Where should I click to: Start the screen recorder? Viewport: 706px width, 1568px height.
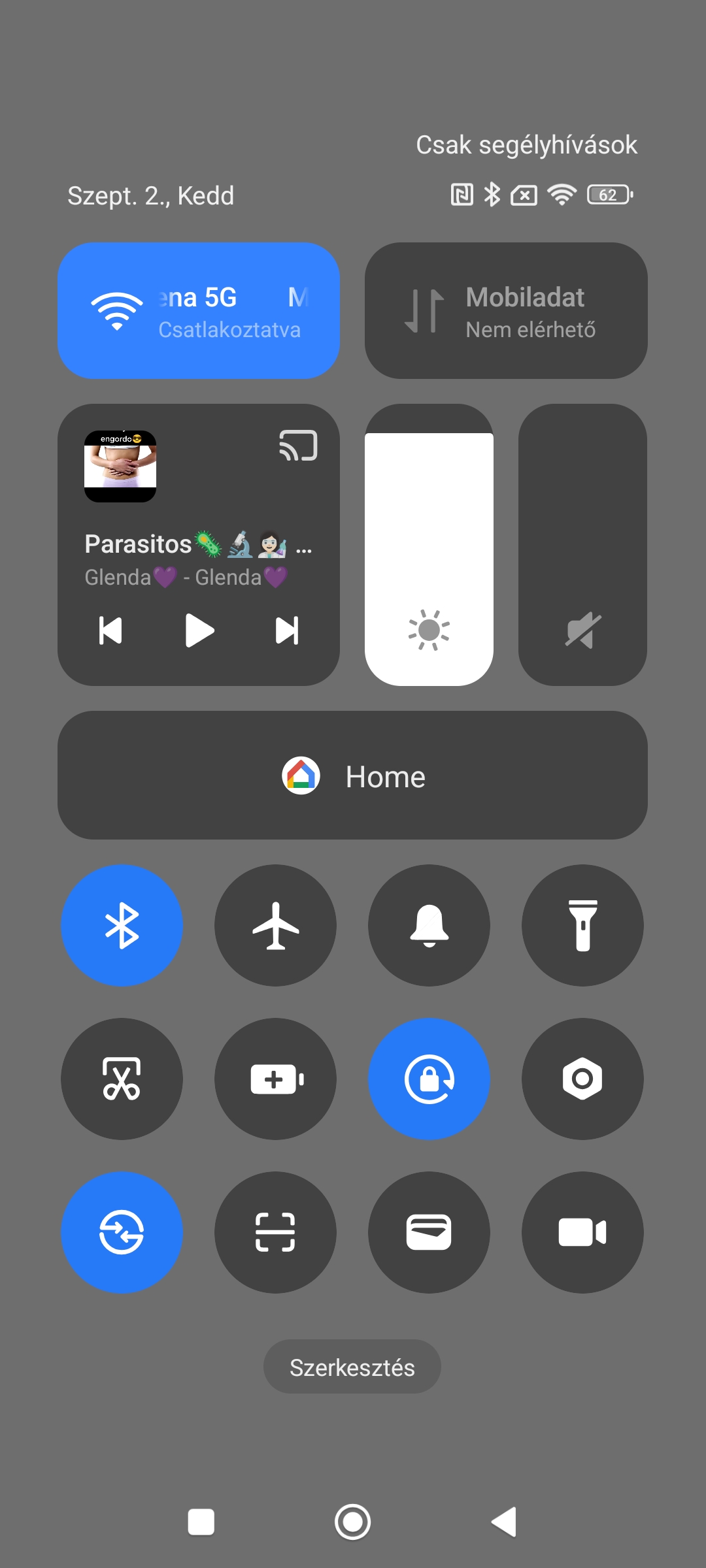coord(582,1232)
